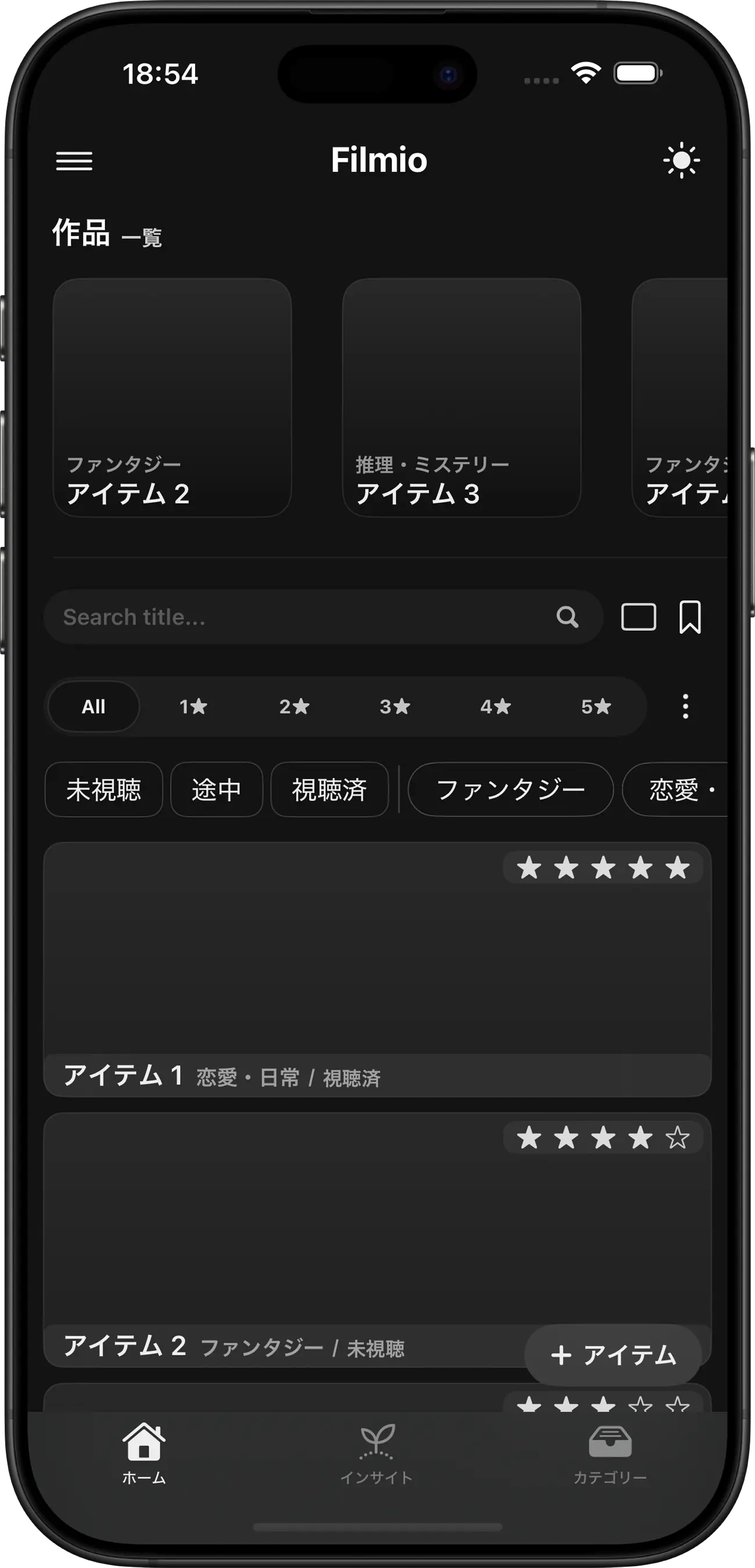Open the アイテム 2 carousel card
This screenshot has height=1568, width=755.
click(172, 397)
